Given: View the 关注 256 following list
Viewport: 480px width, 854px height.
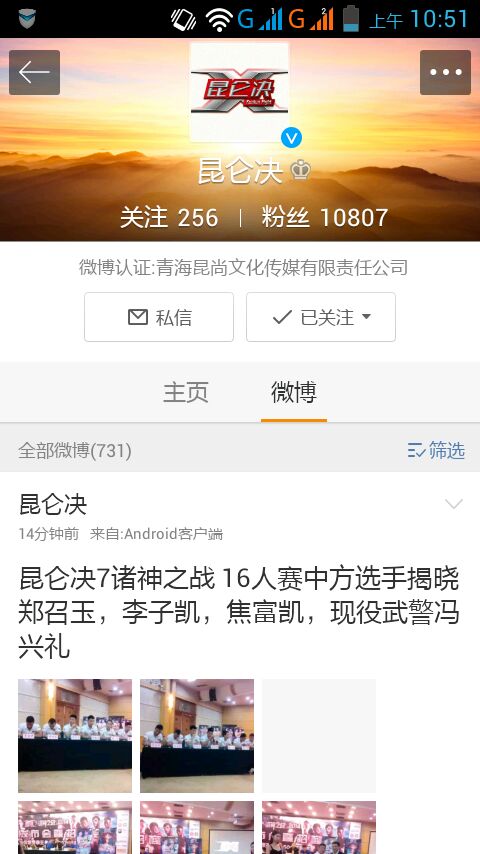Looking at the screenshot, I should pos(169,218).
